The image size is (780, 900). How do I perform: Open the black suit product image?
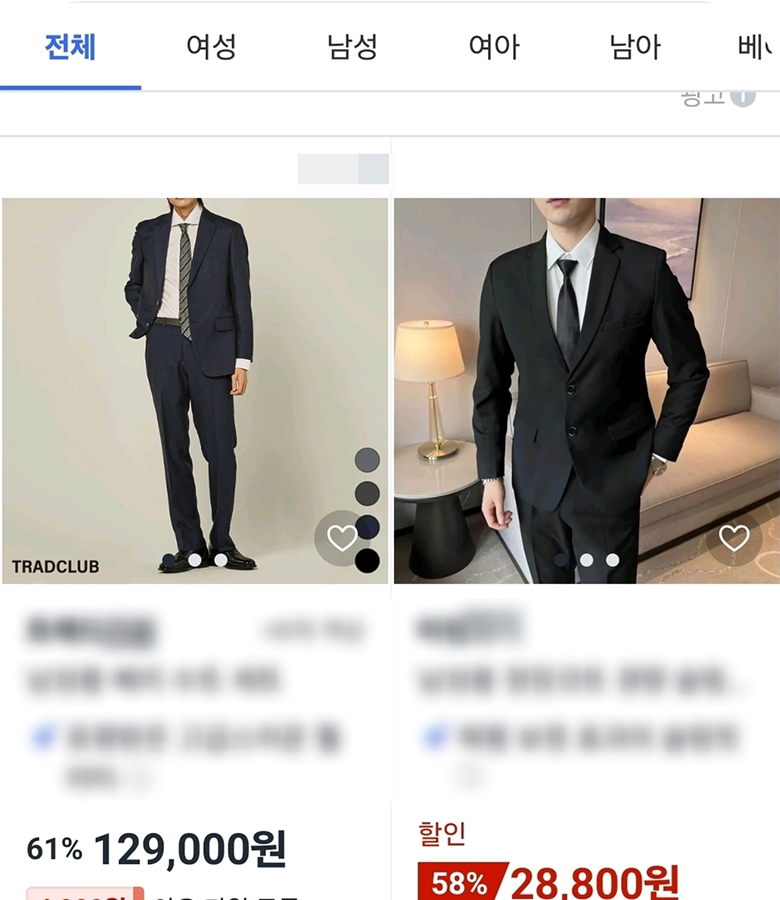point(585,380)
